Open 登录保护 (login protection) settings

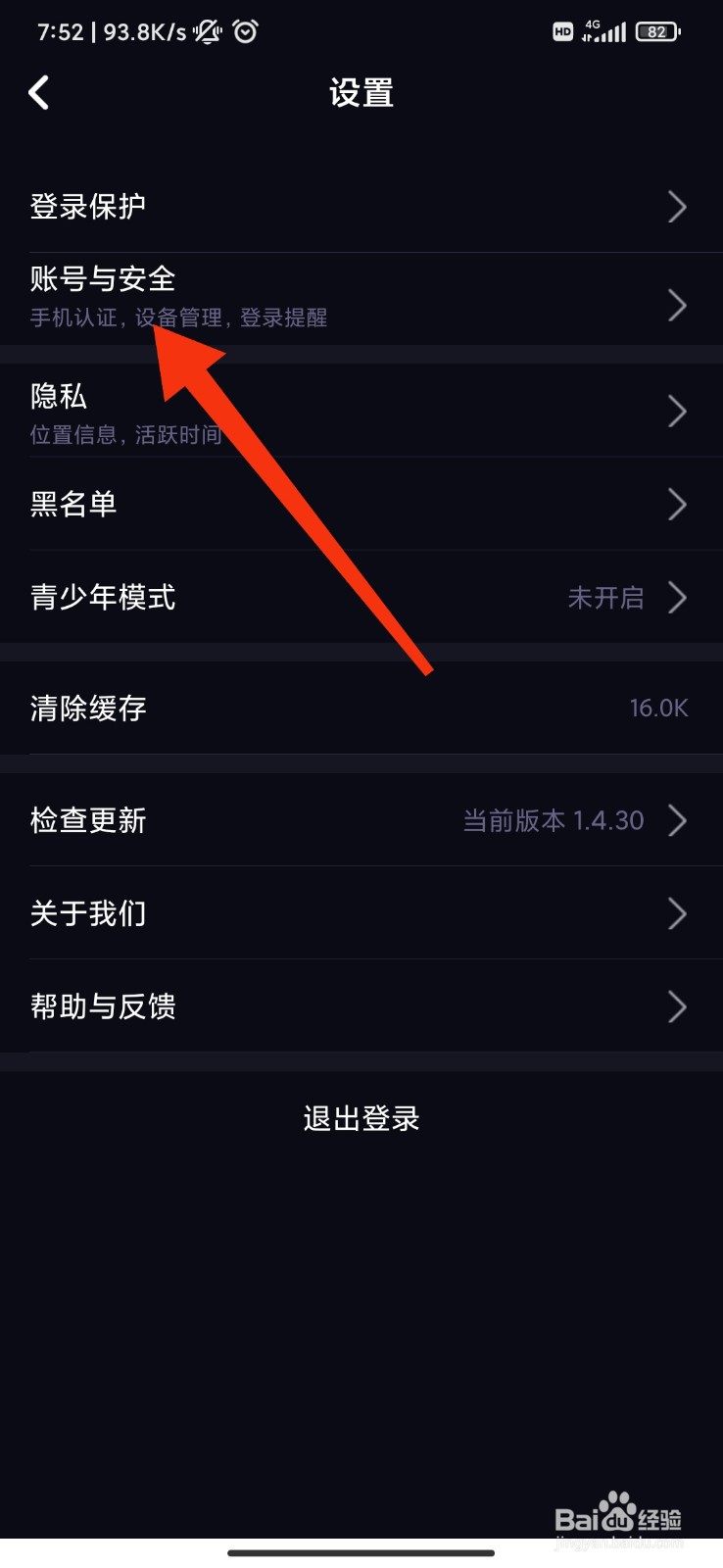pos(88,206)
